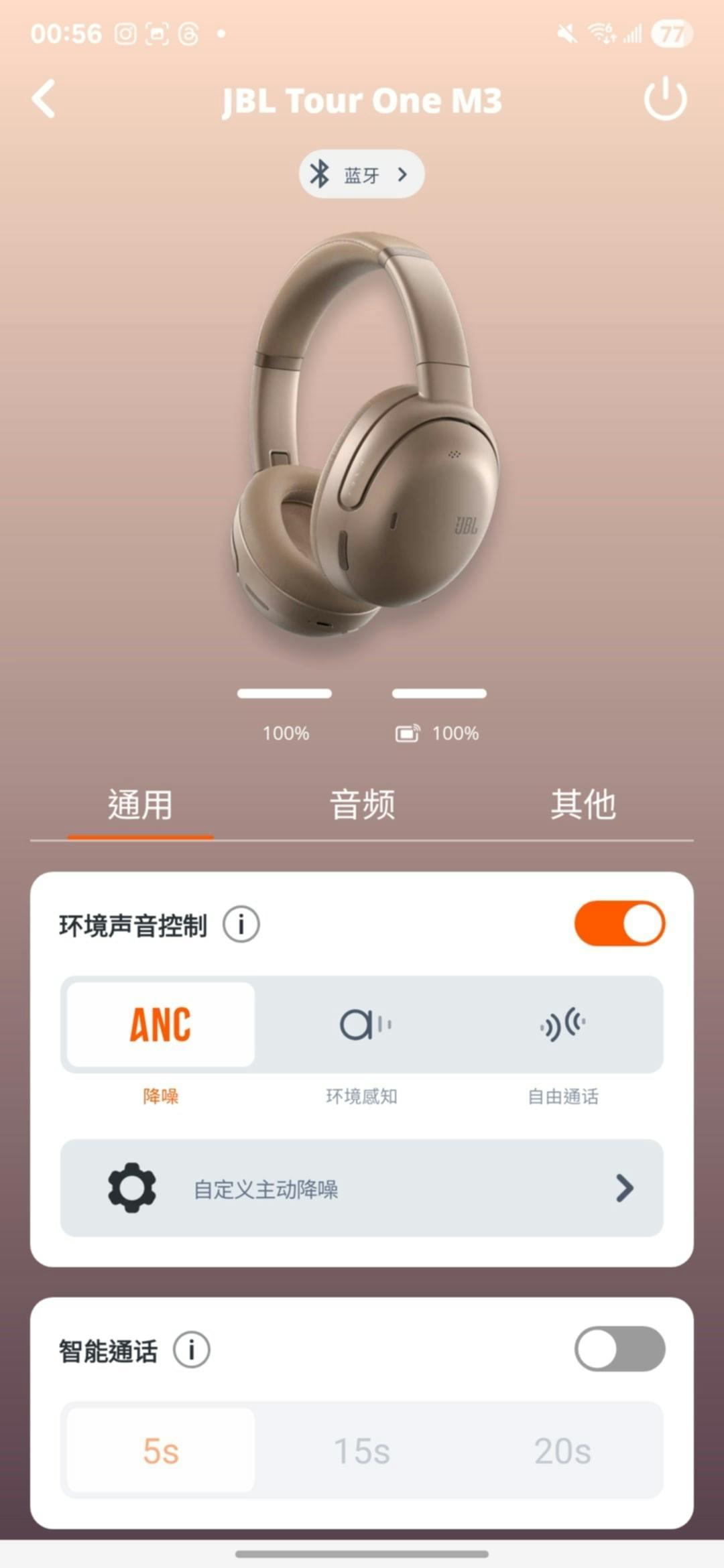Pick the 15s duration option

point(362,1451)
